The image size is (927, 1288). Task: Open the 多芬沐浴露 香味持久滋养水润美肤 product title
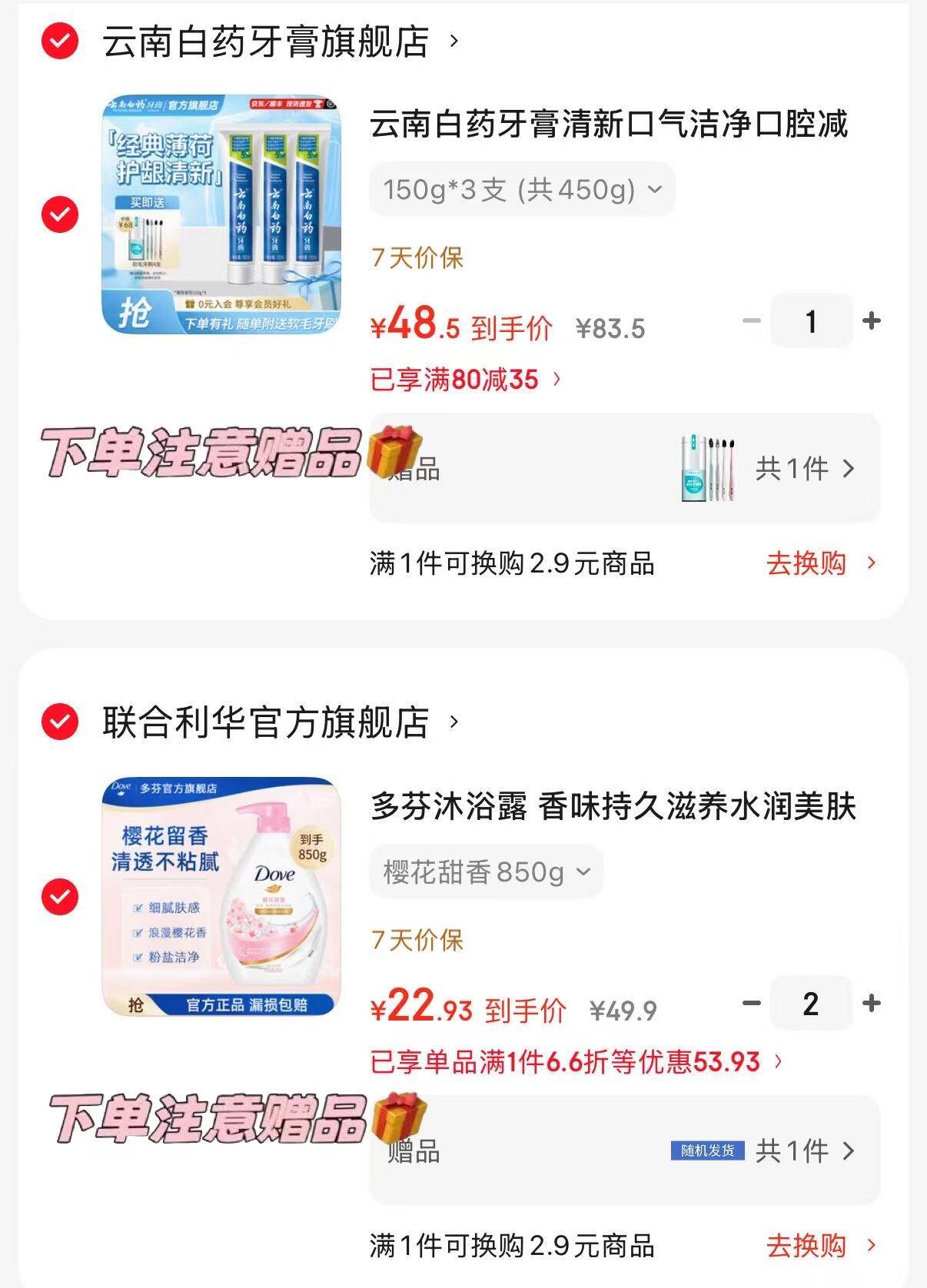tap(613, 806)
